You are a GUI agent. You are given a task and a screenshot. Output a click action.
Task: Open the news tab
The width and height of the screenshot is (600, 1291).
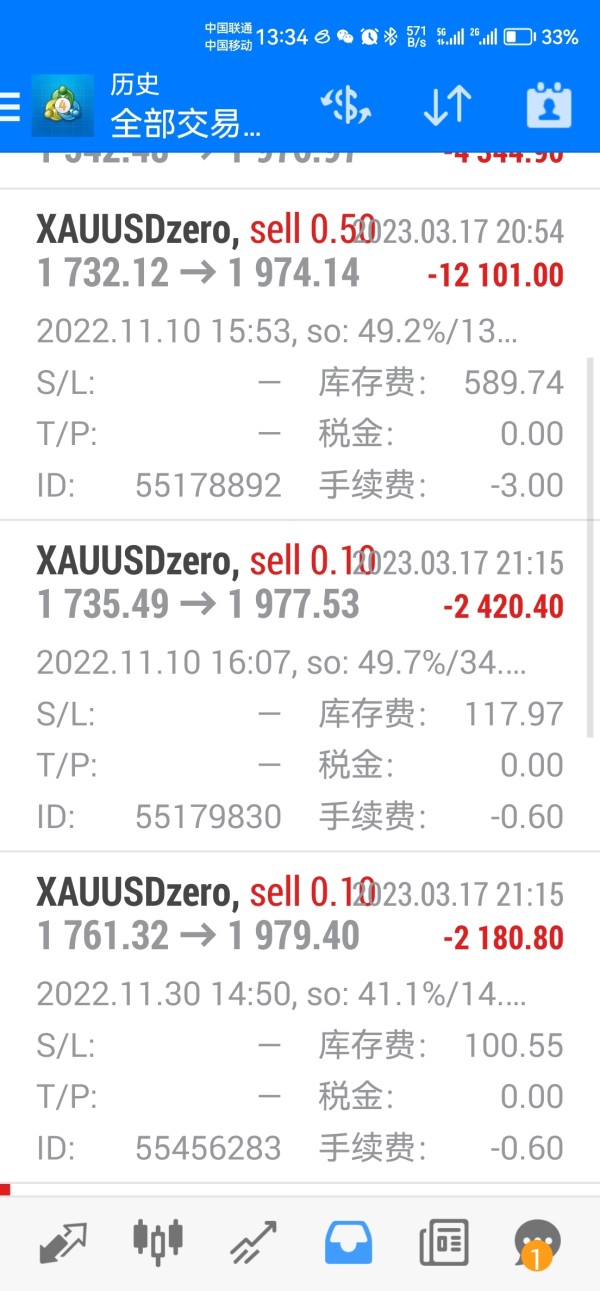coord(444,1242)
